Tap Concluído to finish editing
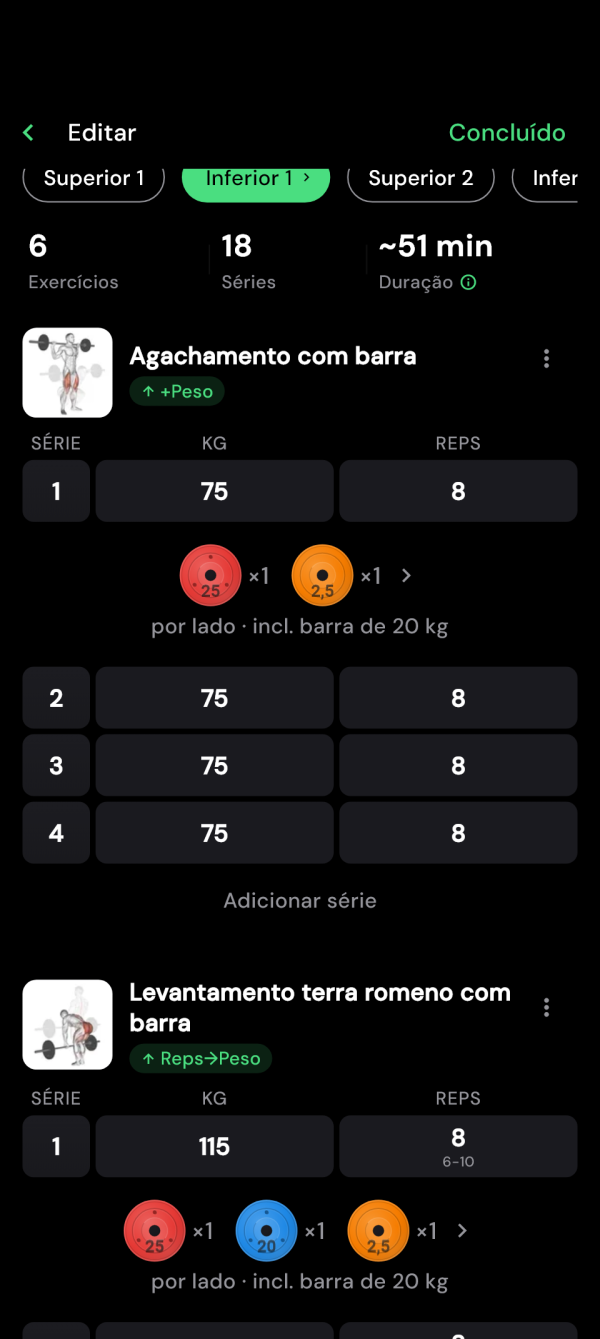The height and width of the screenshot is (1339, 600). [x=507, y=133]
